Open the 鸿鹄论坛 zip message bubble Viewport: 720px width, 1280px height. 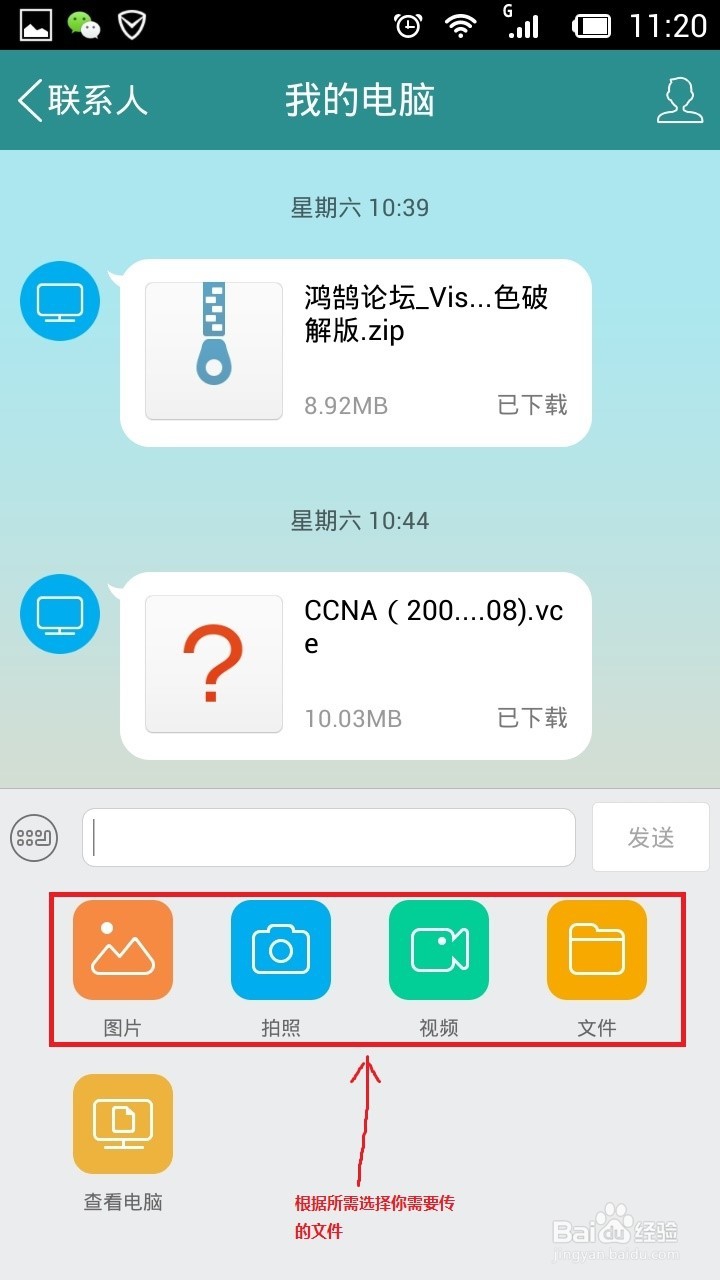coord(420,350)
